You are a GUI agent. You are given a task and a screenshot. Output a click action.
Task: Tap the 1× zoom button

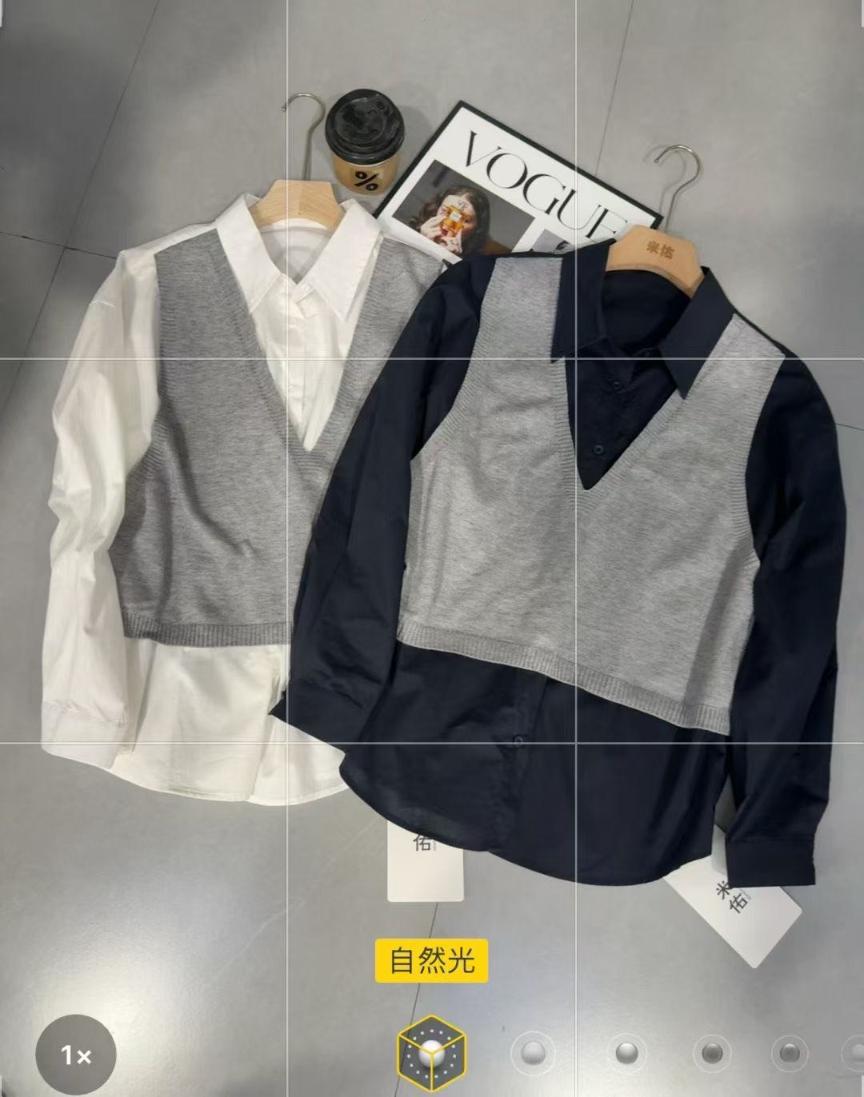point(76,1055)
